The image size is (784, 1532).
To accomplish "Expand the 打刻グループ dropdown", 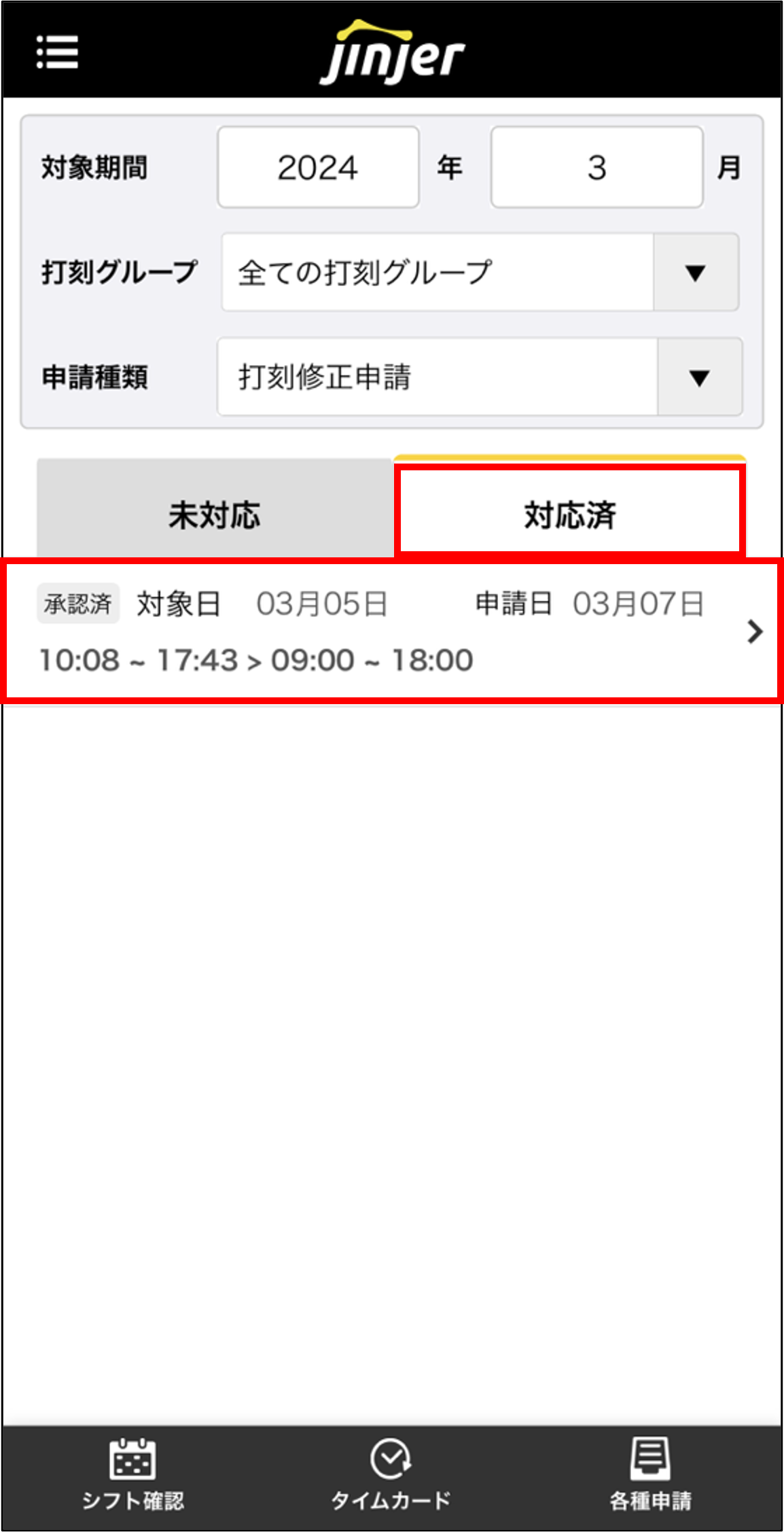I will (x=695, y=273).
